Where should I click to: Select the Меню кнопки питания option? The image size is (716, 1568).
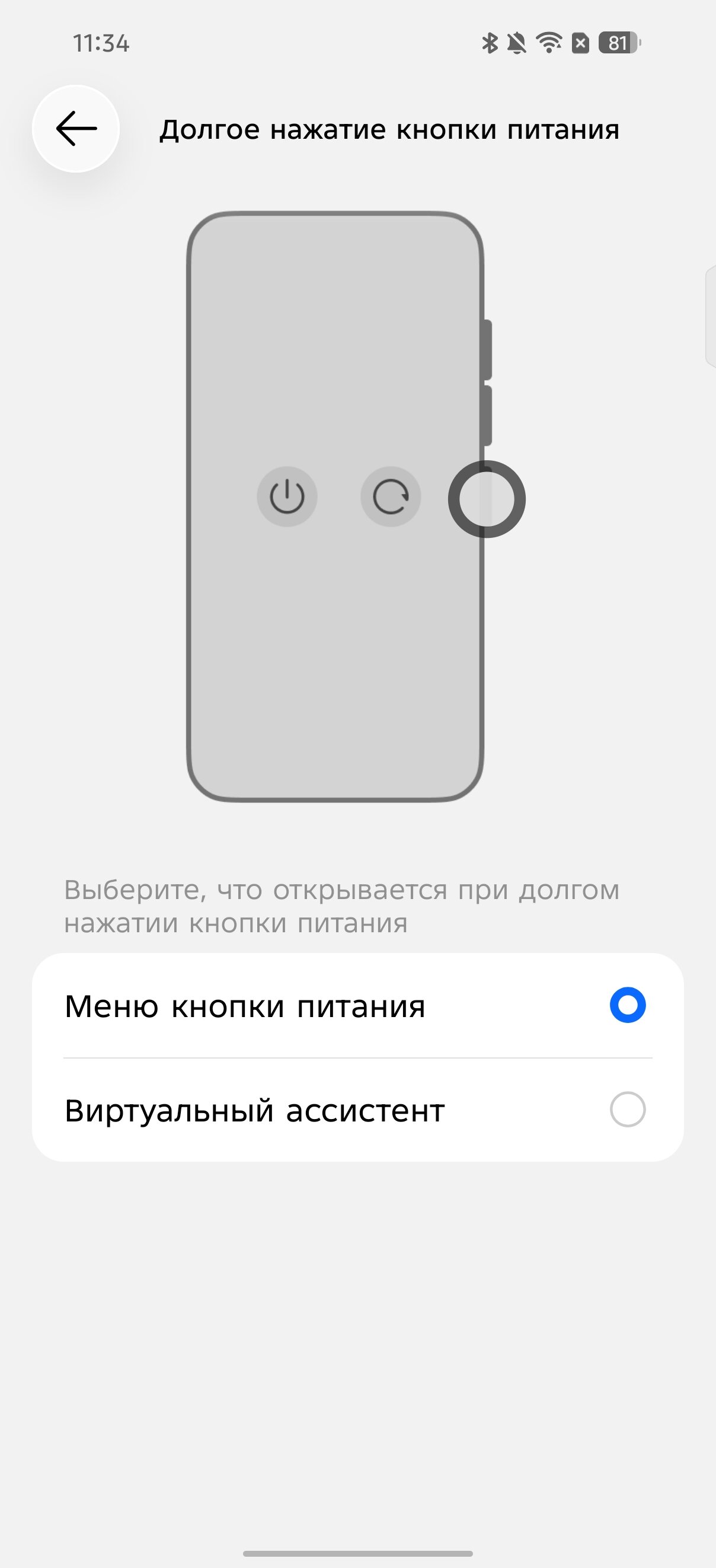point(627,1005)
